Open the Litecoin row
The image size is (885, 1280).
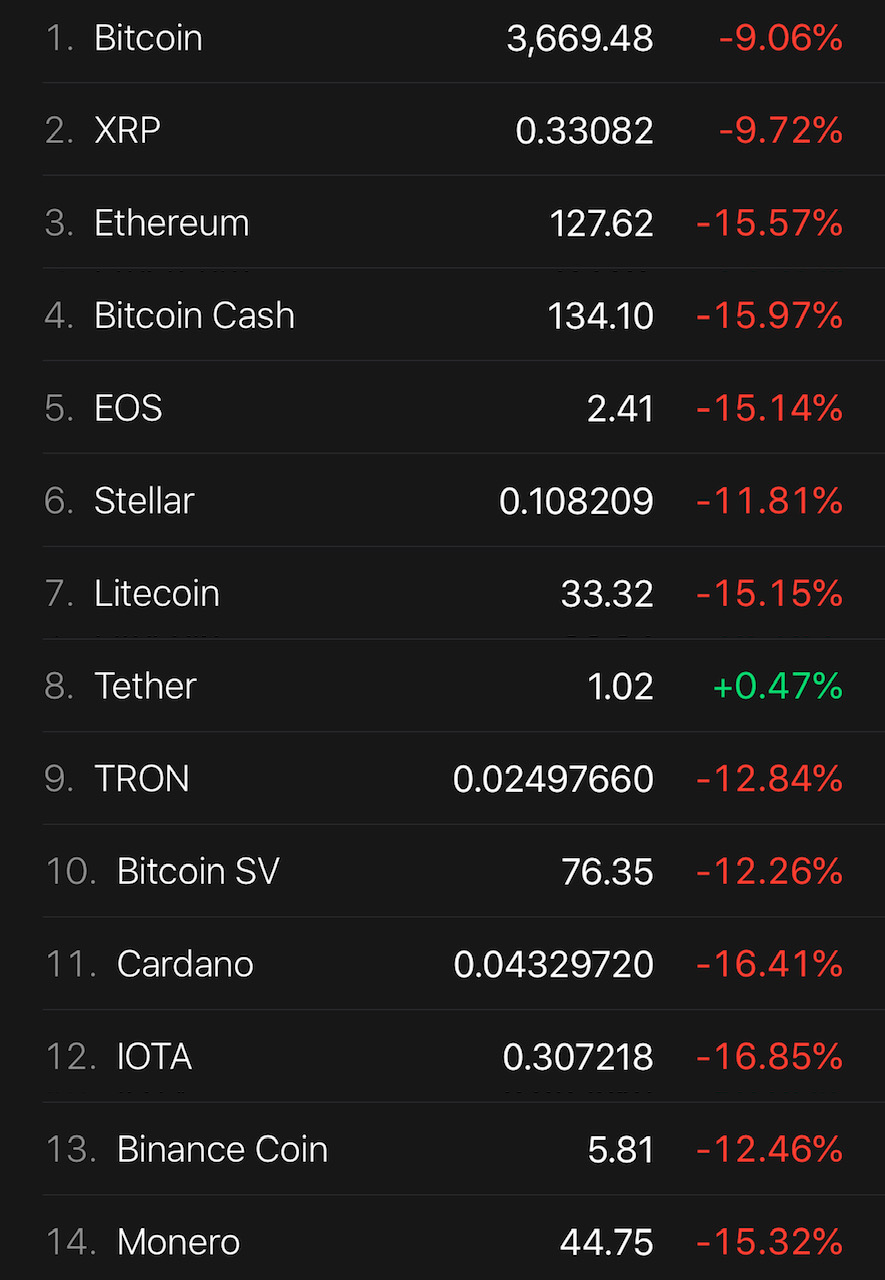[x=156, y=593]
